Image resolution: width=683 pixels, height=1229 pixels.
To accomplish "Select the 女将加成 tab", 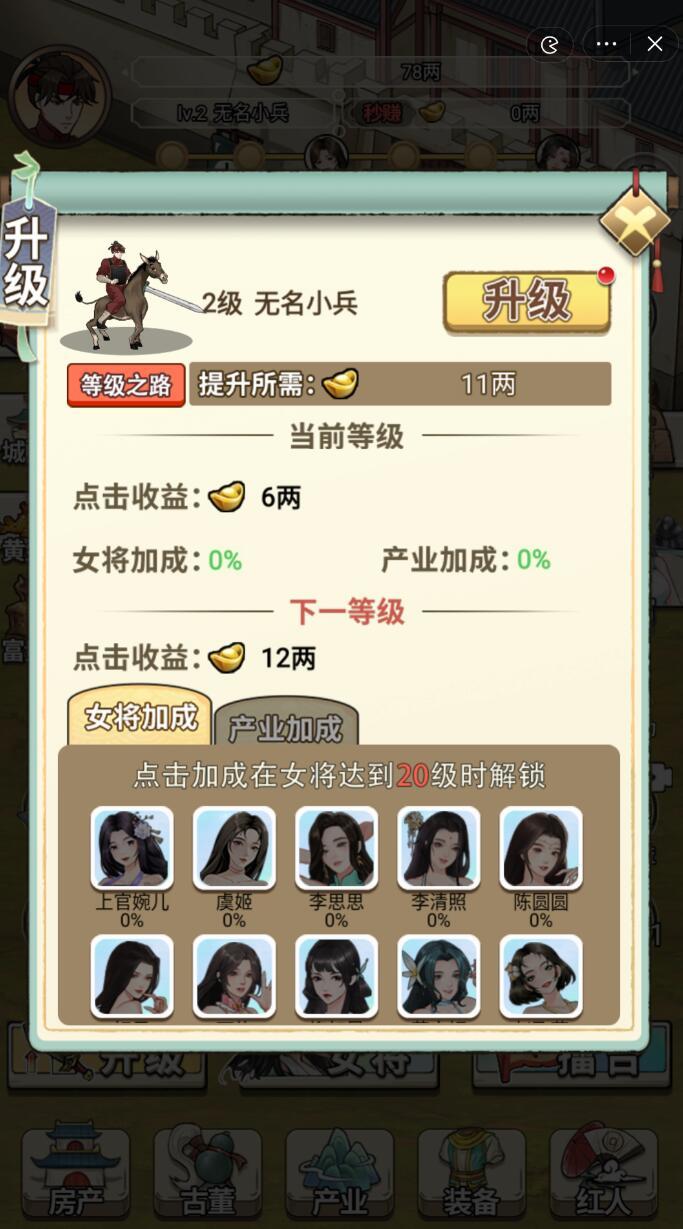I will tap(140, 717).
